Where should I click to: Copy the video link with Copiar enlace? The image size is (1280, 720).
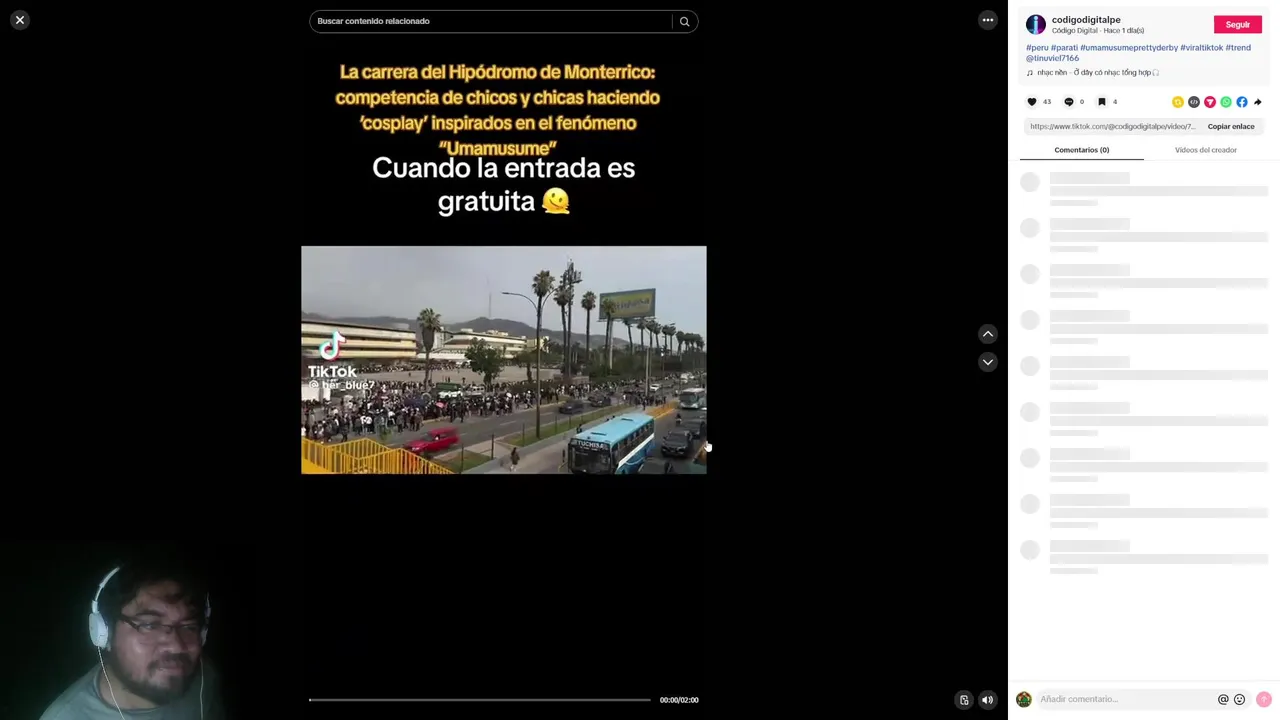(x=1230, y=127)
